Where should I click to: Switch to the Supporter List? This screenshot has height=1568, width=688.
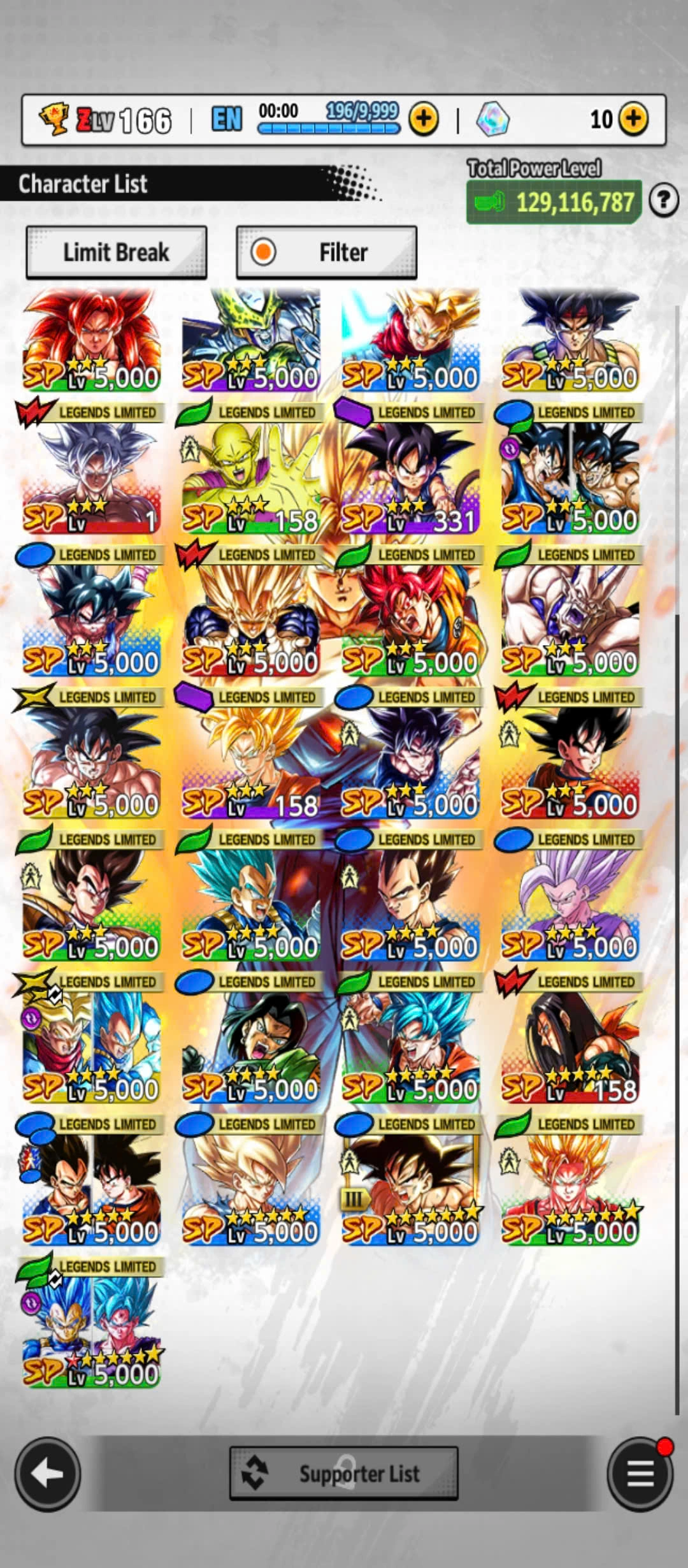coord(344,1474)
